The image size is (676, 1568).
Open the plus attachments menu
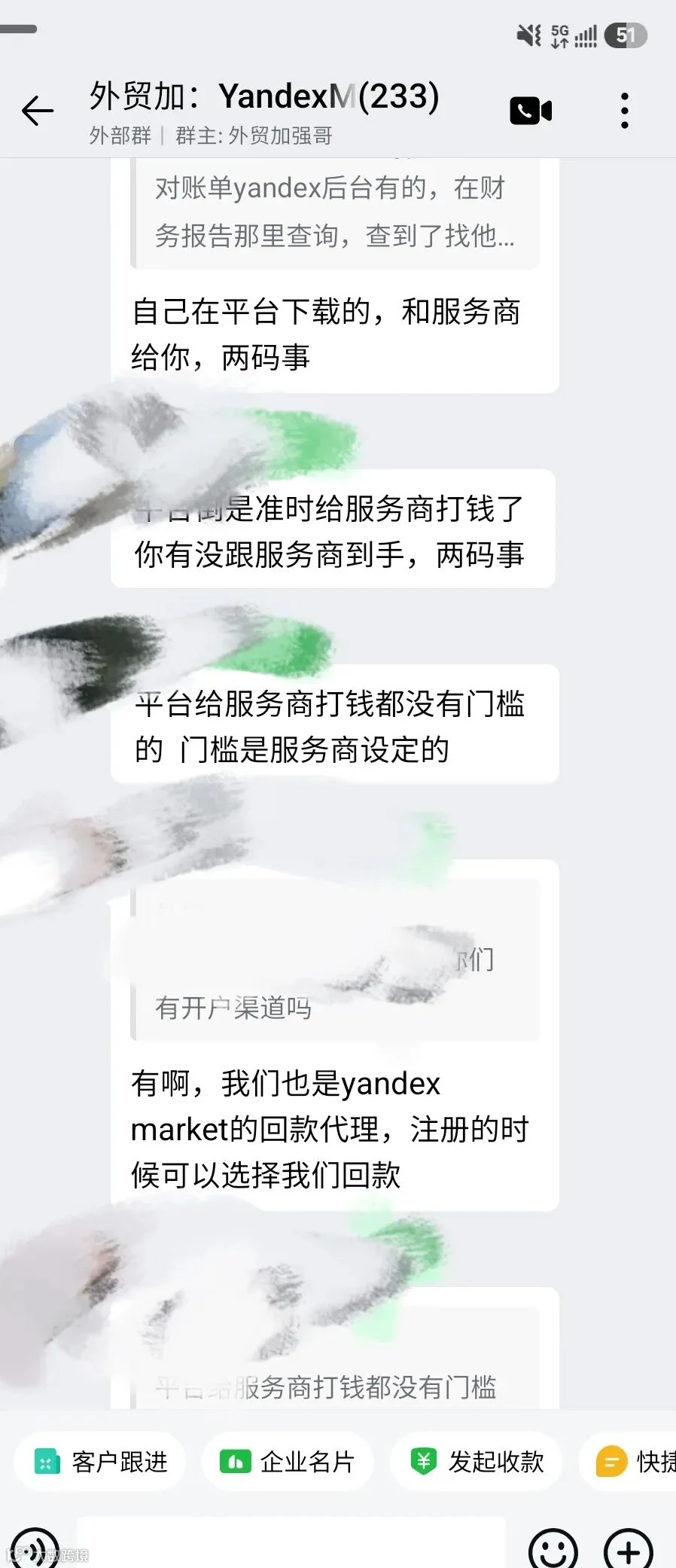[629, 1548]
